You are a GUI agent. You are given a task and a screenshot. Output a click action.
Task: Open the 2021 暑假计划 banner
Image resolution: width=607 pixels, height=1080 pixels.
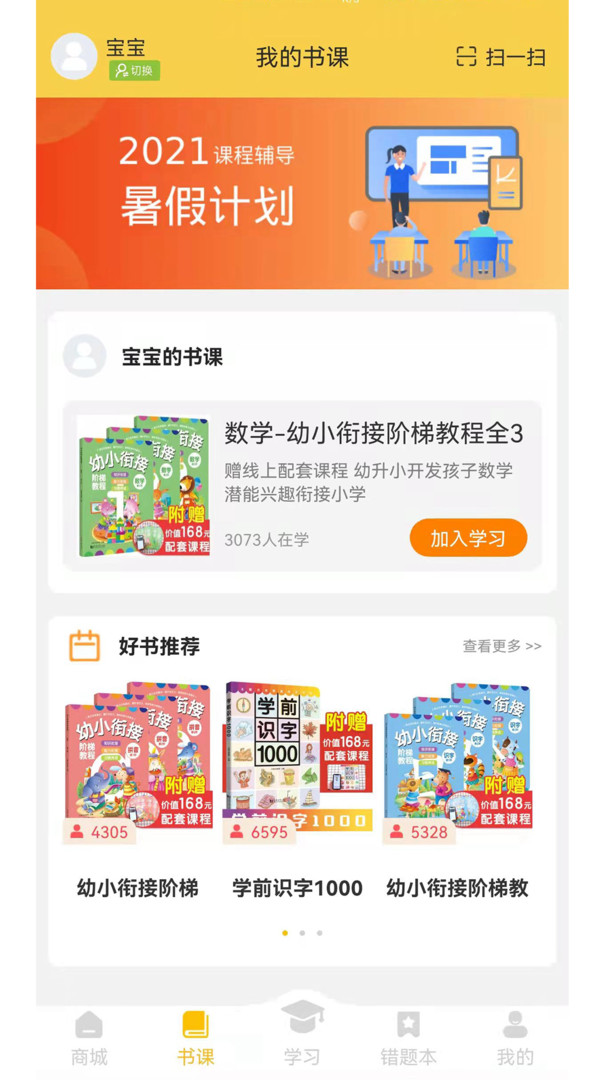click(302, 193)
